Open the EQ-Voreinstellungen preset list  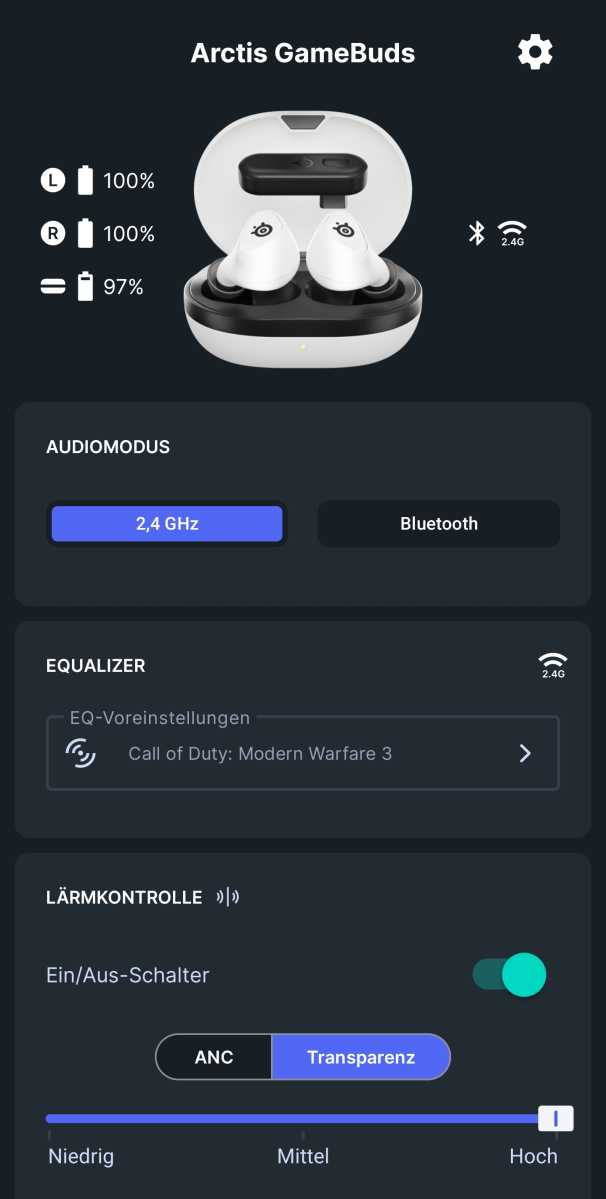point(302,753)
